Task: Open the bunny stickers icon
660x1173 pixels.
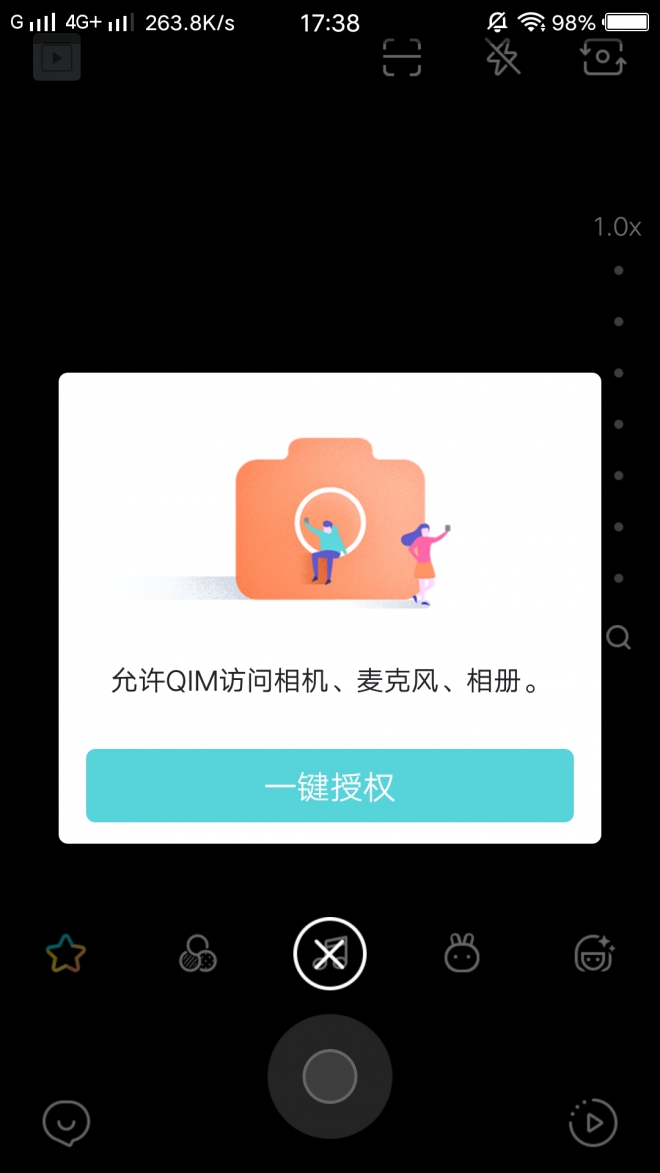Action: click(462, 955)
